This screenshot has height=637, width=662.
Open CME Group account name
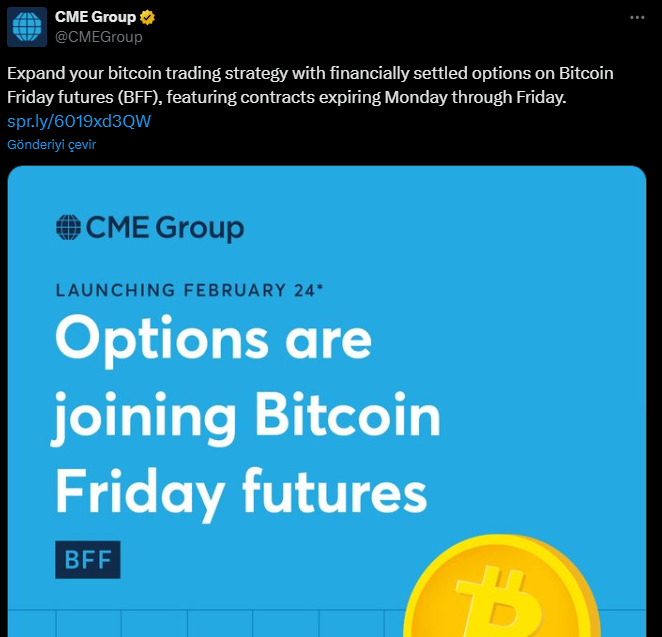[95, 18]
